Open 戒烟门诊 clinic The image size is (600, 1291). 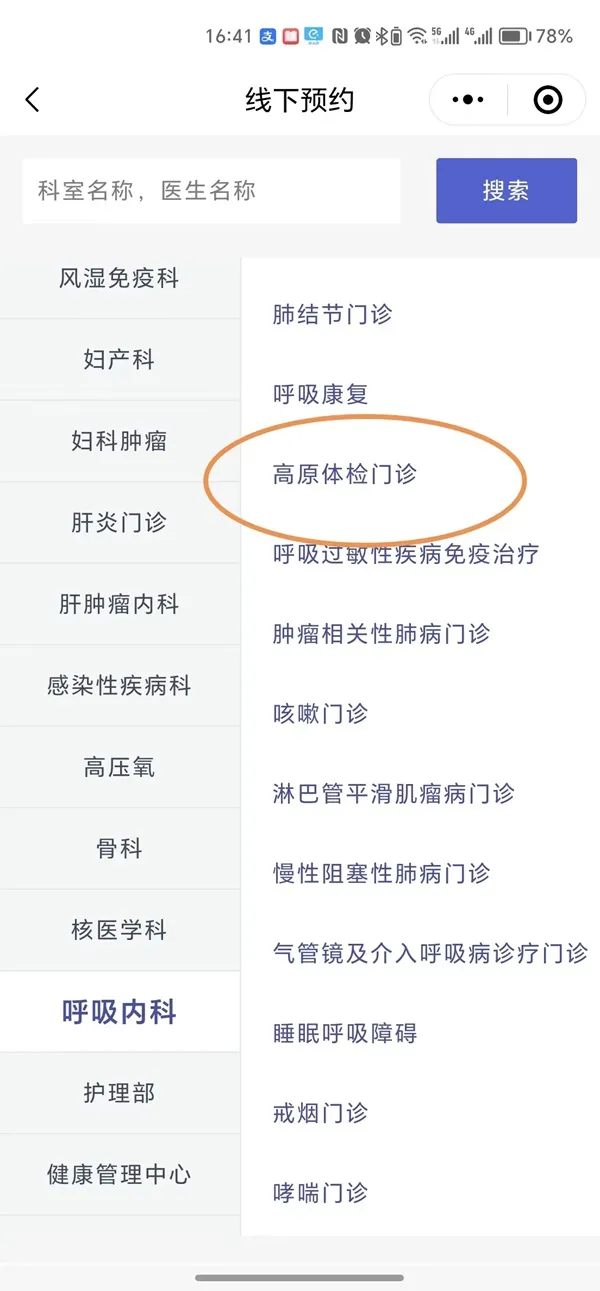[321, 1112]
